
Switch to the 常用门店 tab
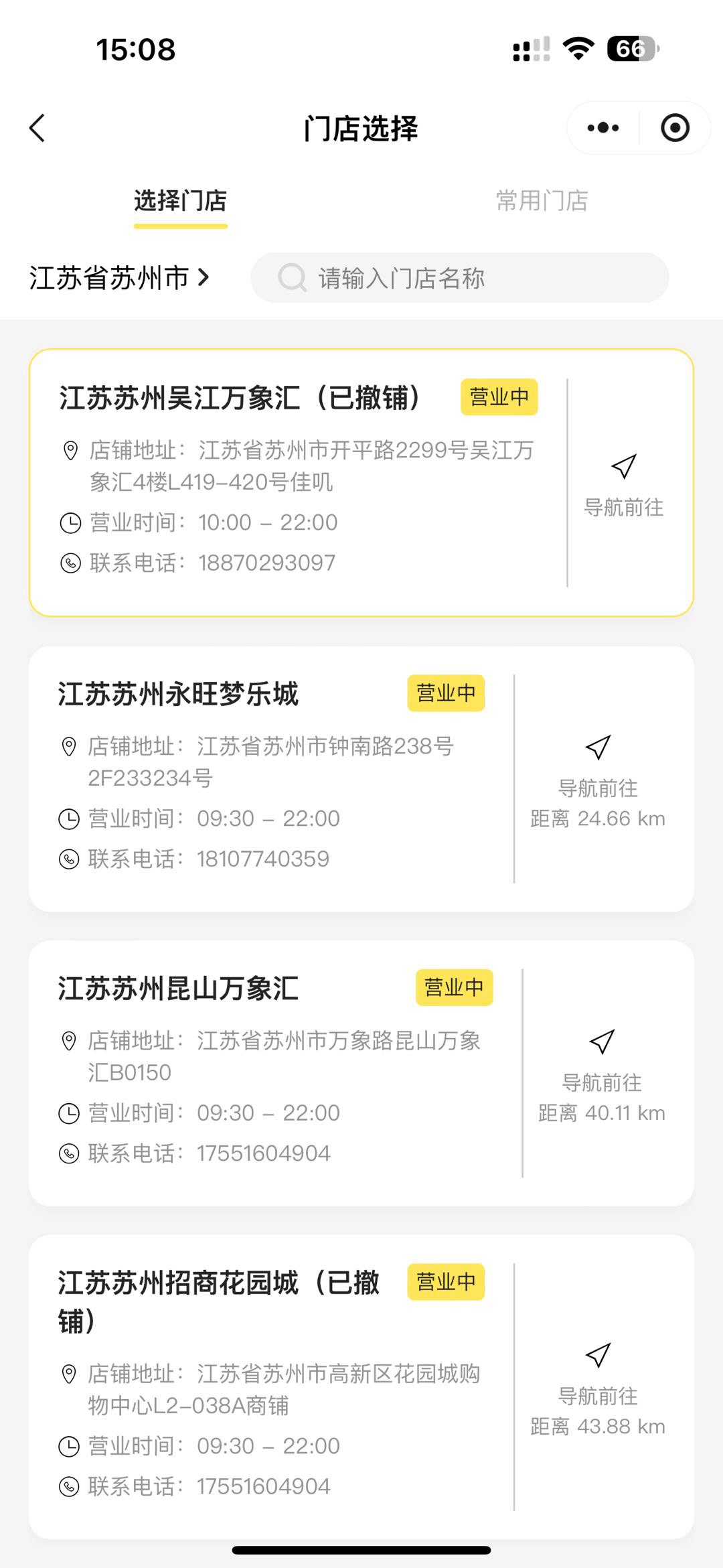pyautogui.click(x=542, y=200)
